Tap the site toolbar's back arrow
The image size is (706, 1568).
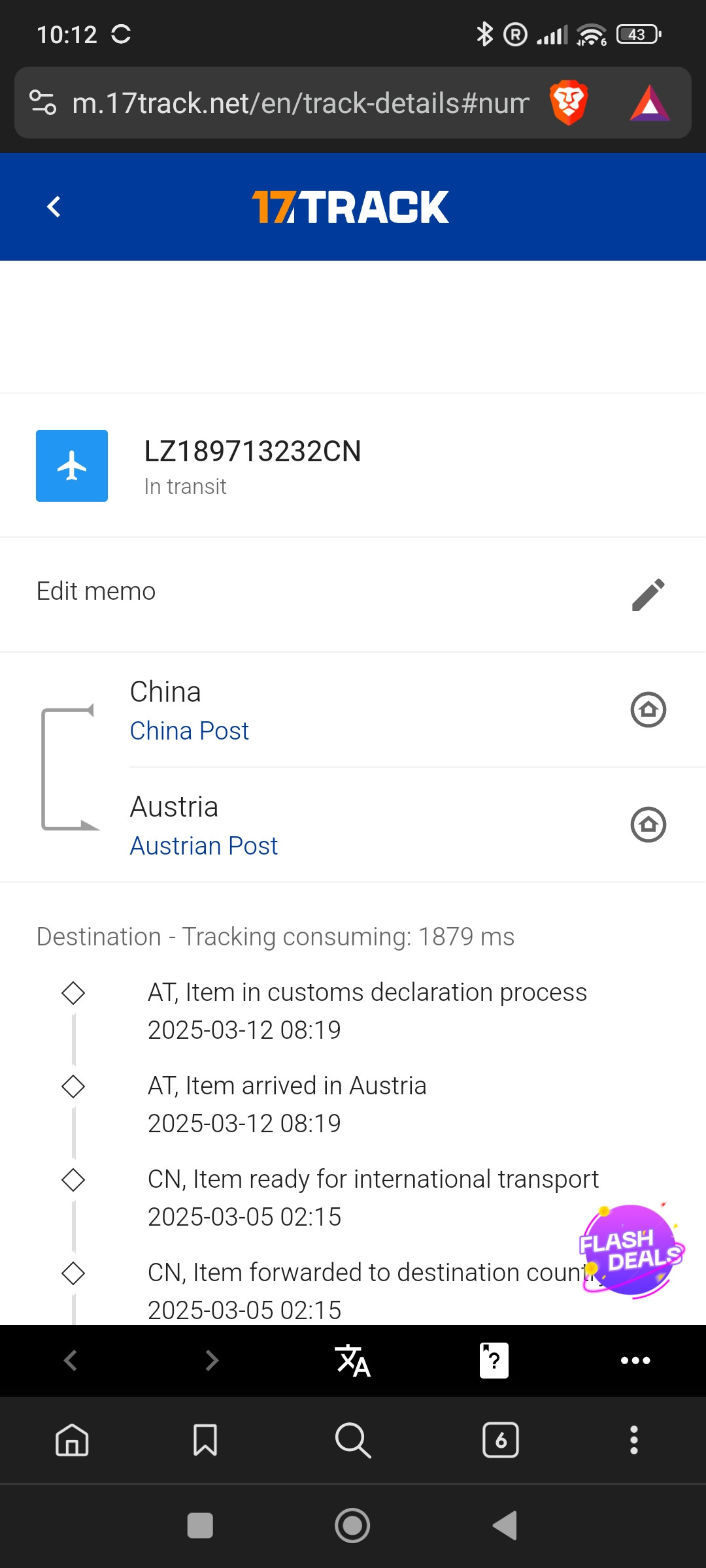click(x=71, y=1361)
